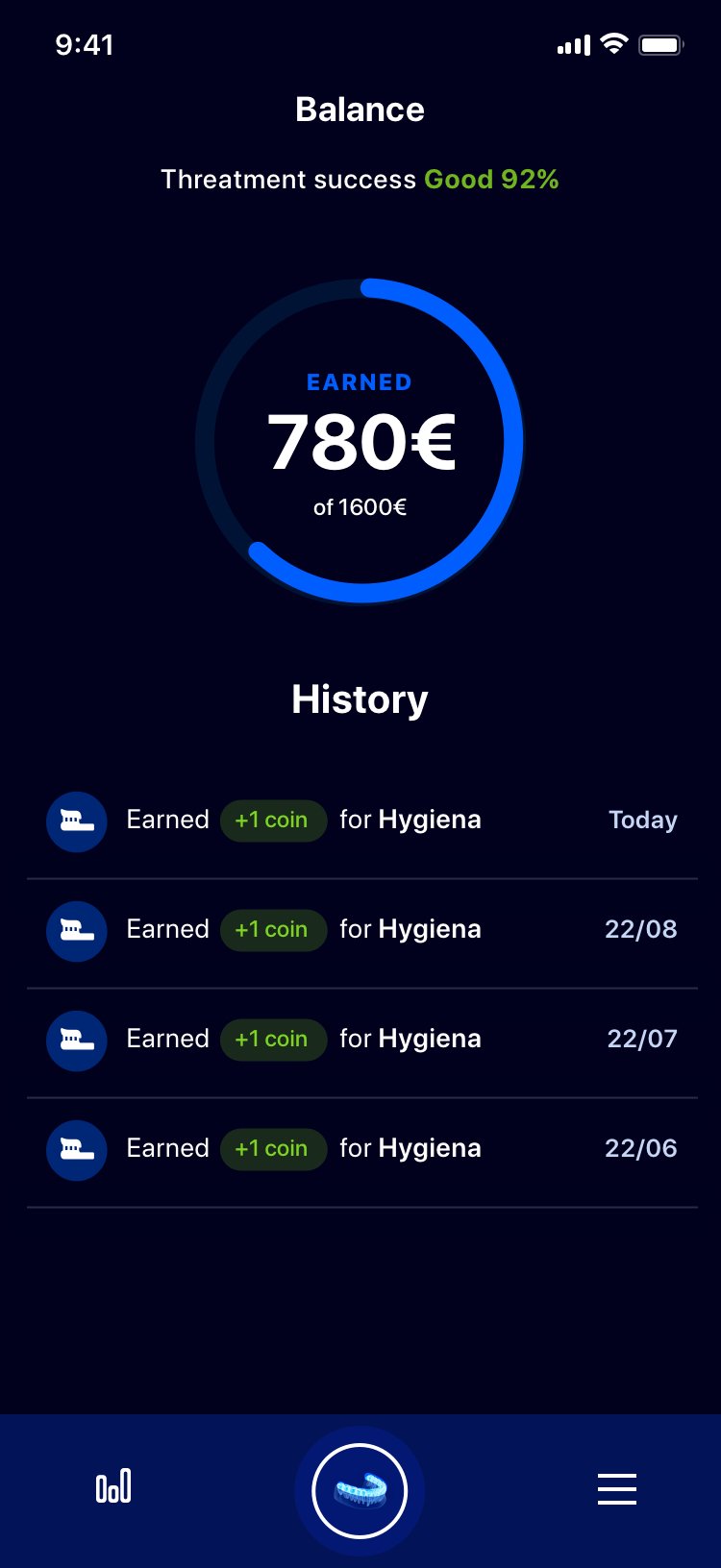Image resolution: width=721 pixels, height=1568 pixels.
Task: Open the statistics bar chart tab
Action: pos(113,1487)
